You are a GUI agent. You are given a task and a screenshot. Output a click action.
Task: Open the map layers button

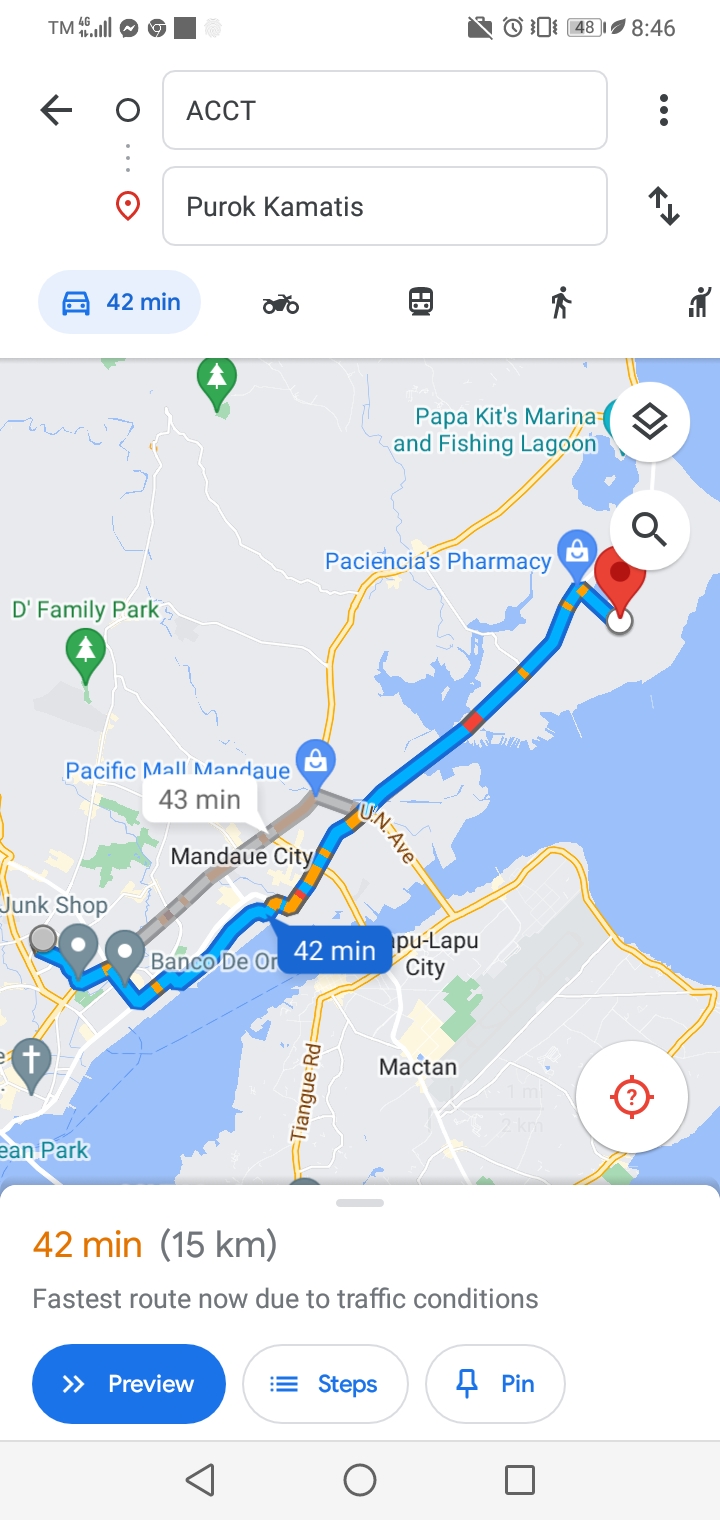pyautogui.click(x=649, y=423)
